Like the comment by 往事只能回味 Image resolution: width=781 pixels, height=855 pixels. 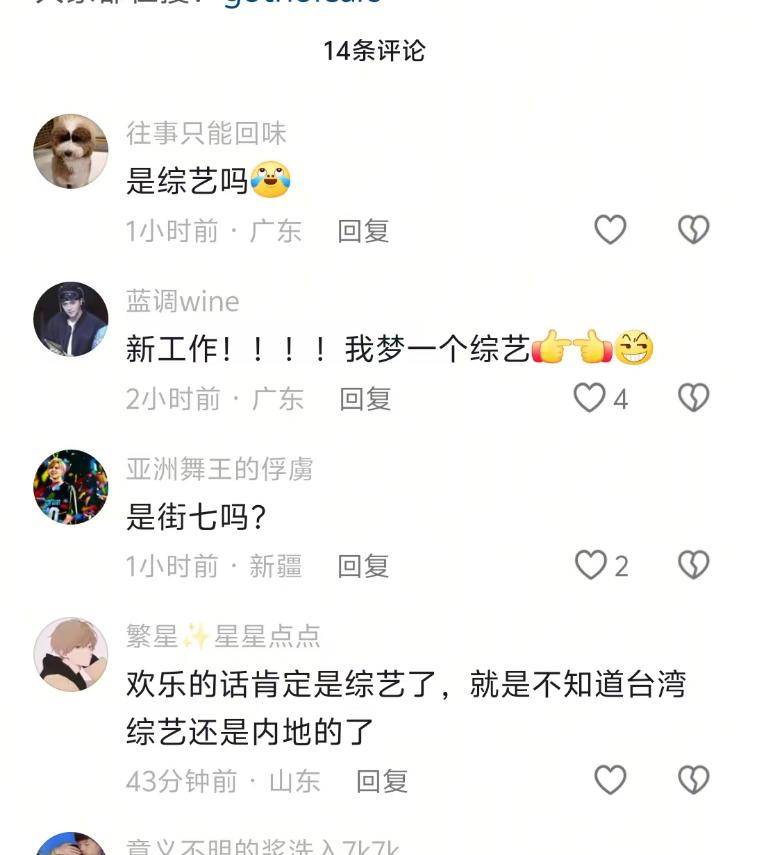tap(610, 230)
